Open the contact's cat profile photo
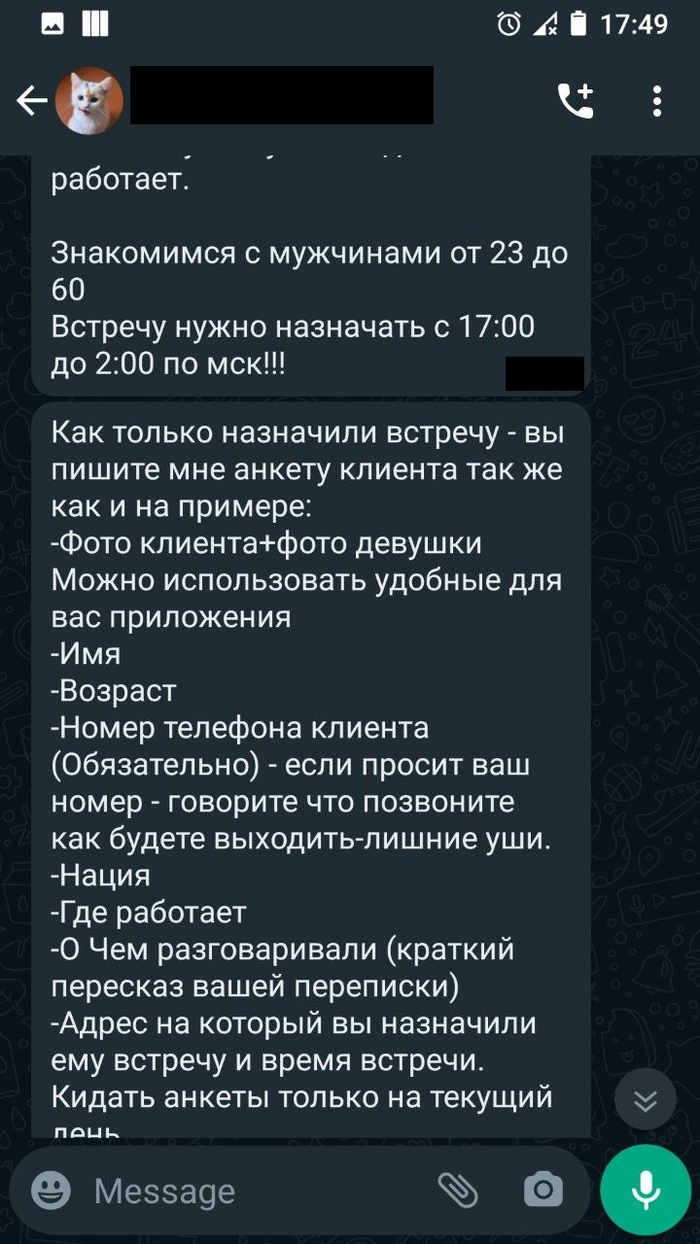This screenshot has width=700, height=1244. pos(88,101)
